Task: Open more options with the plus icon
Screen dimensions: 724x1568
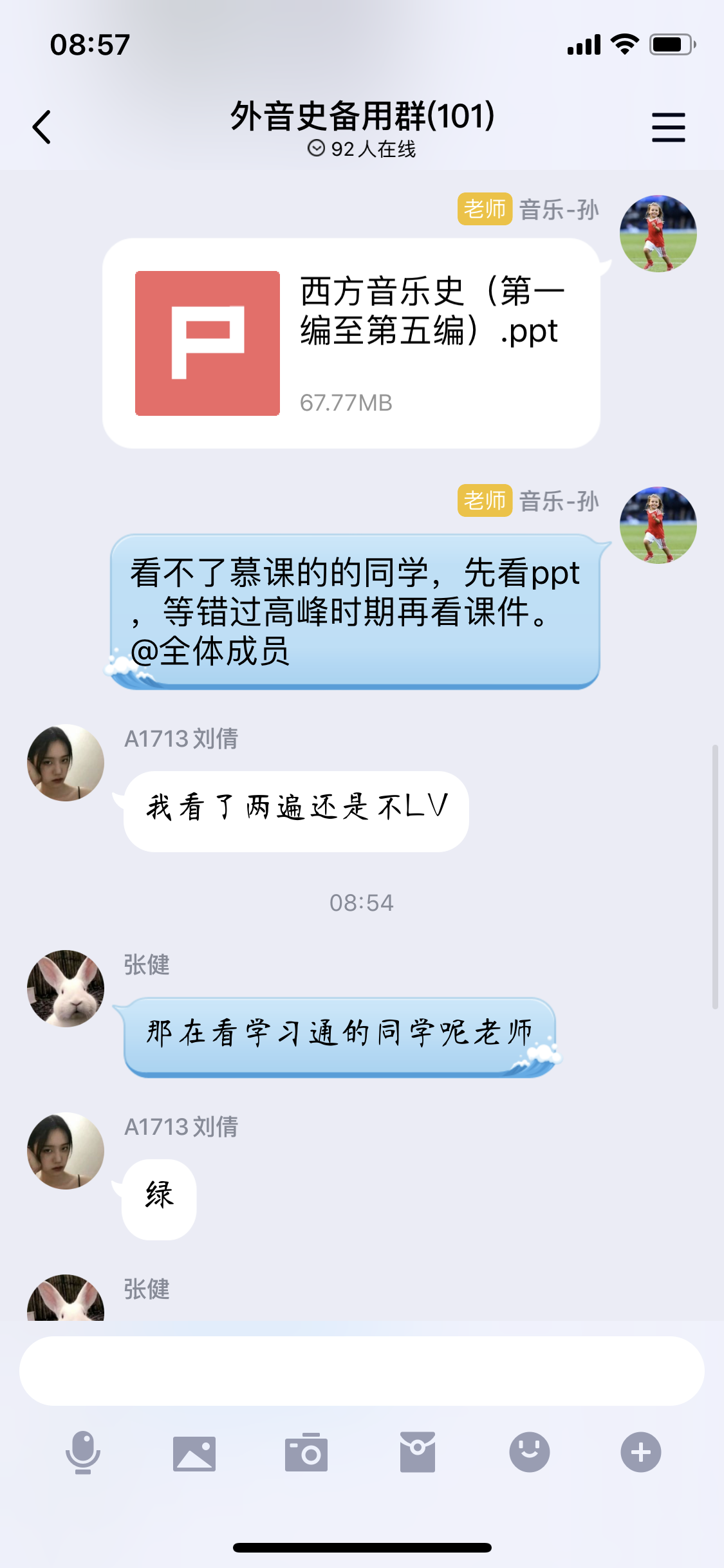Action: point(640,1452)
